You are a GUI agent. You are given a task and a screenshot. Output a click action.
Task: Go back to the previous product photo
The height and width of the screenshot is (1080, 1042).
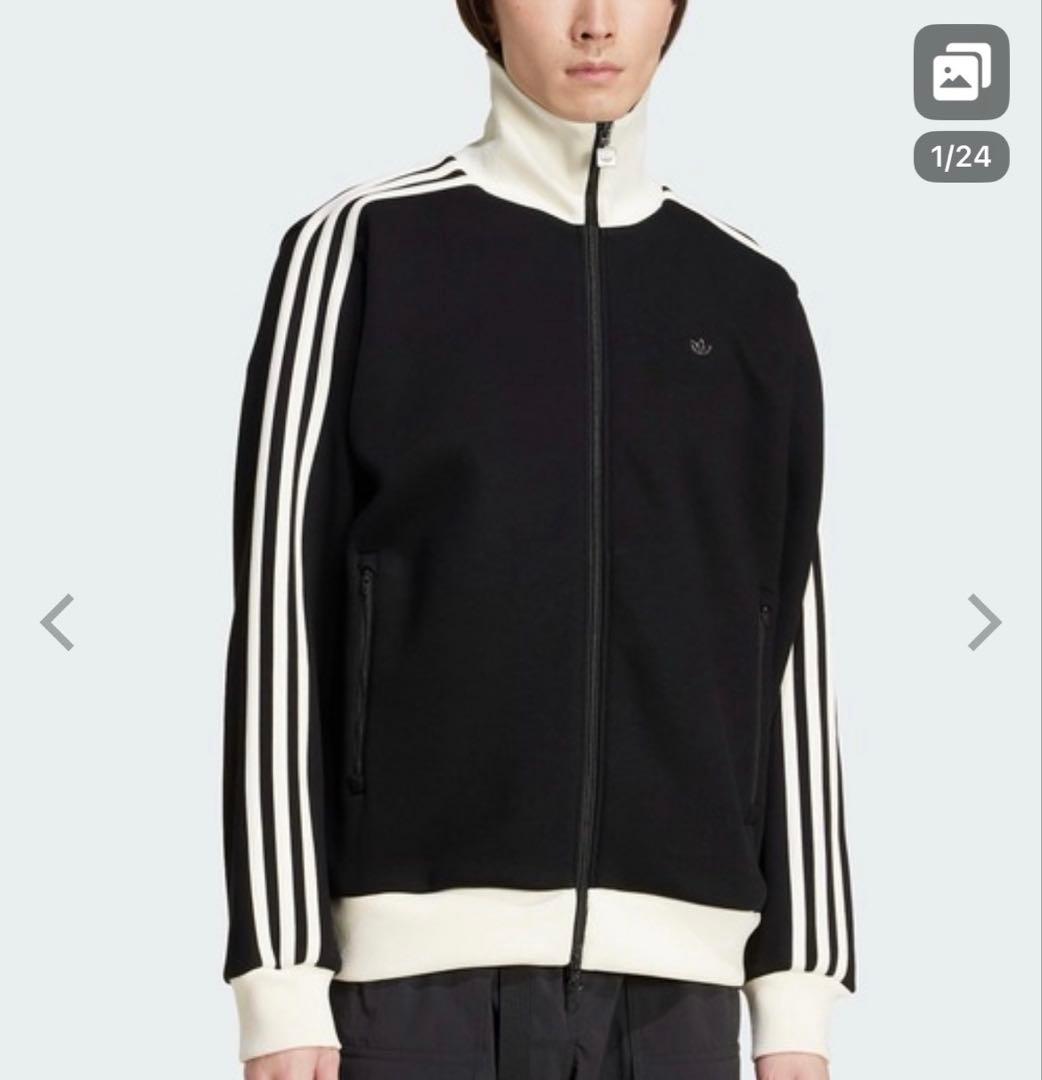[x=57, y=622]
